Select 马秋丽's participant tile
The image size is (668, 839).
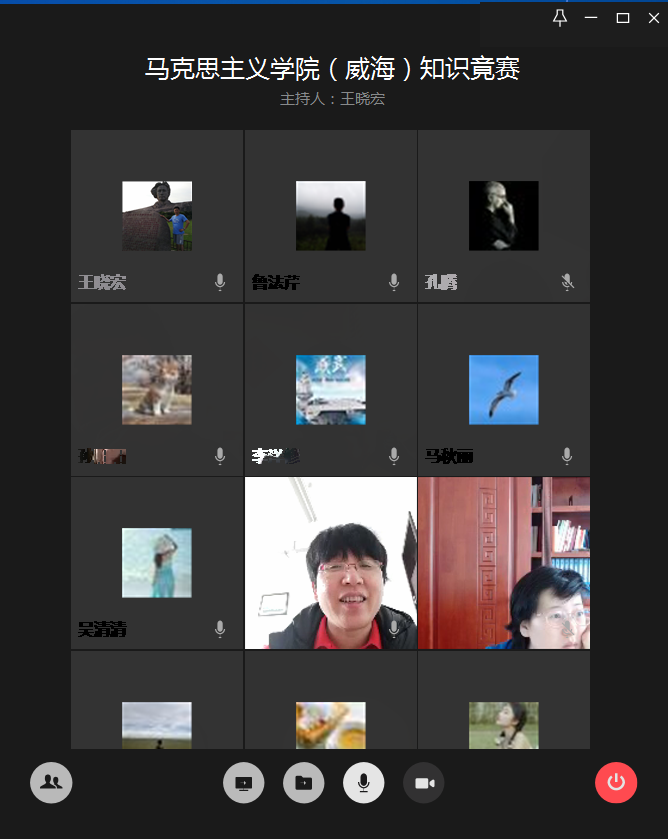click(504, 390)
